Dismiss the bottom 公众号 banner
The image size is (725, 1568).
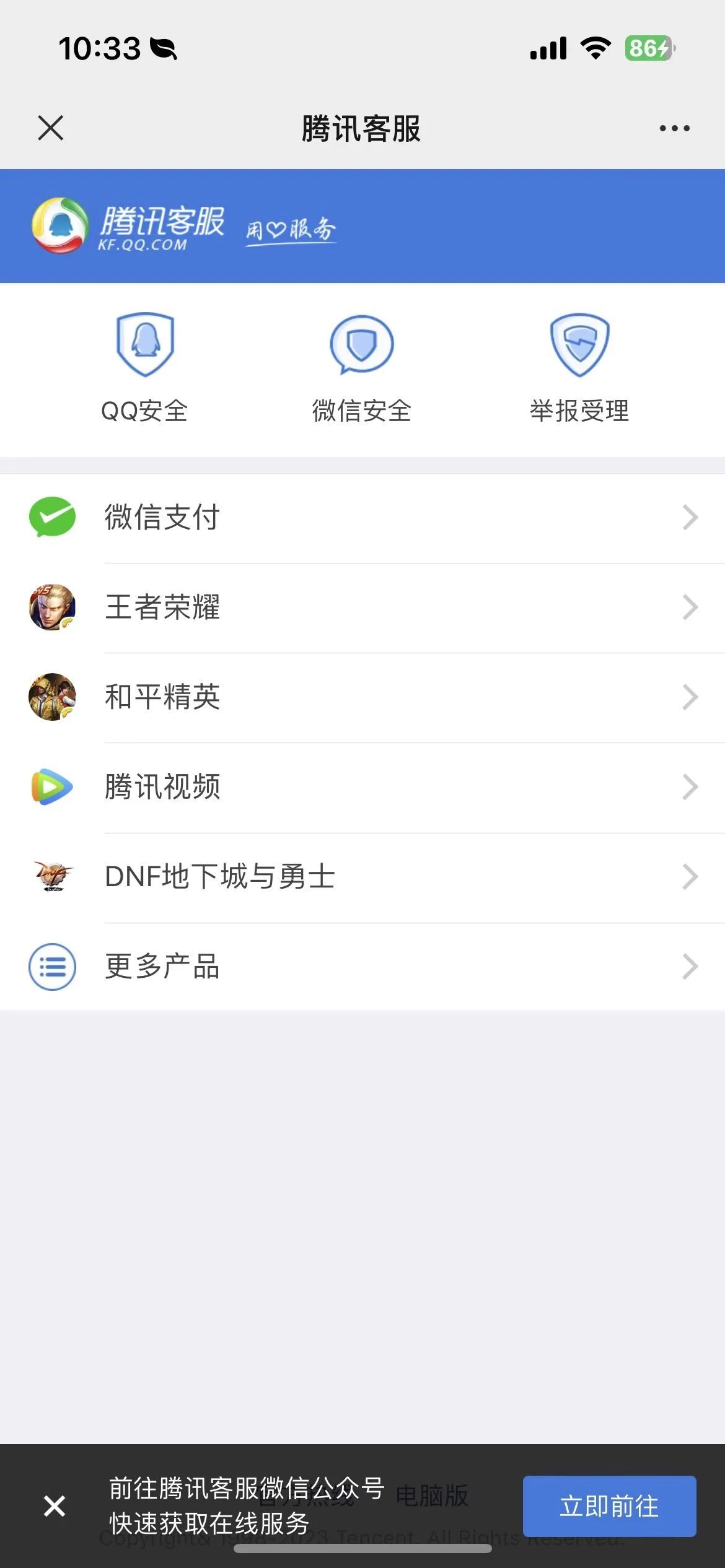[55, 1505]
